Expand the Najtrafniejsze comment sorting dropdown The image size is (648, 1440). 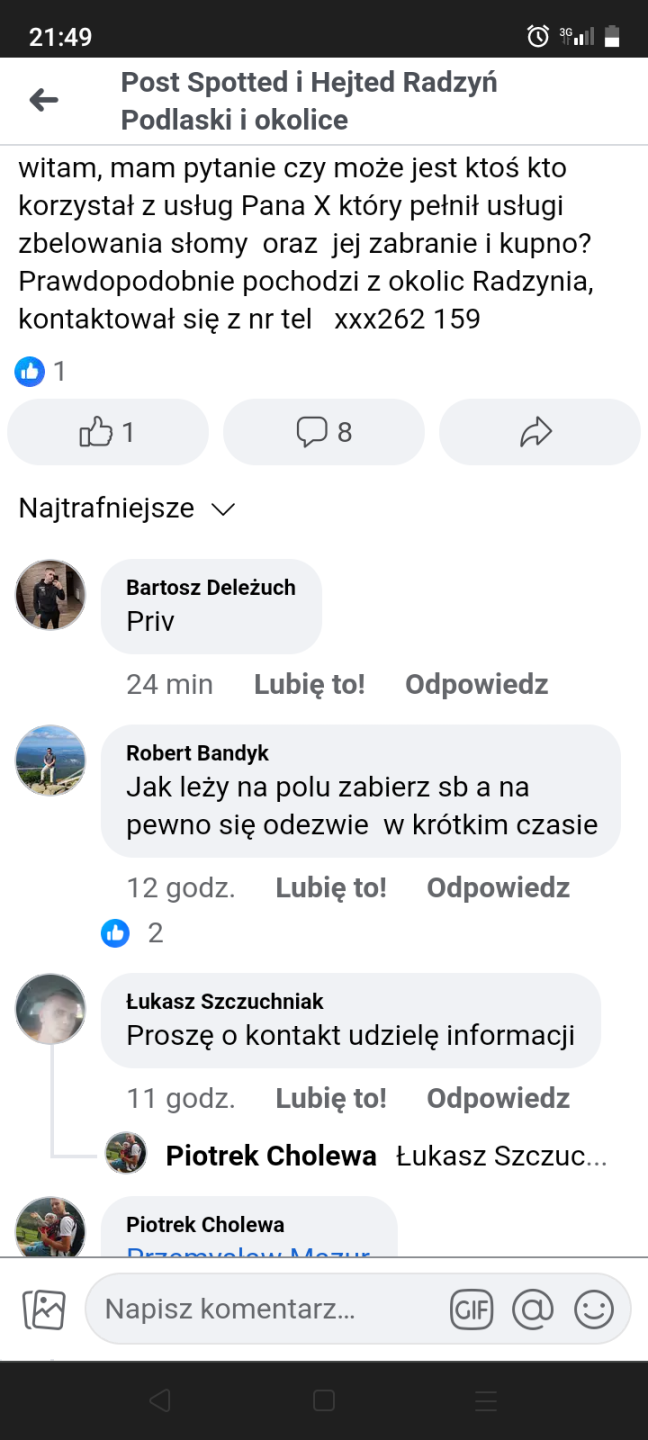click(127, 508)
